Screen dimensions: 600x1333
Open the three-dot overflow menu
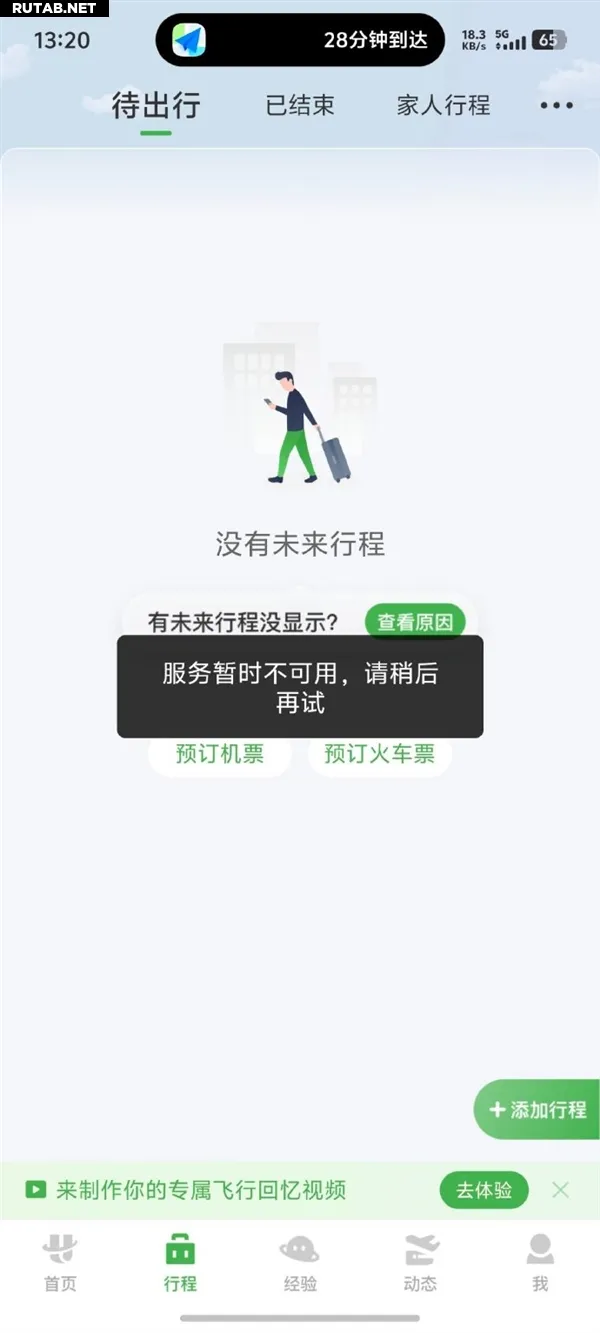point(556,106)
